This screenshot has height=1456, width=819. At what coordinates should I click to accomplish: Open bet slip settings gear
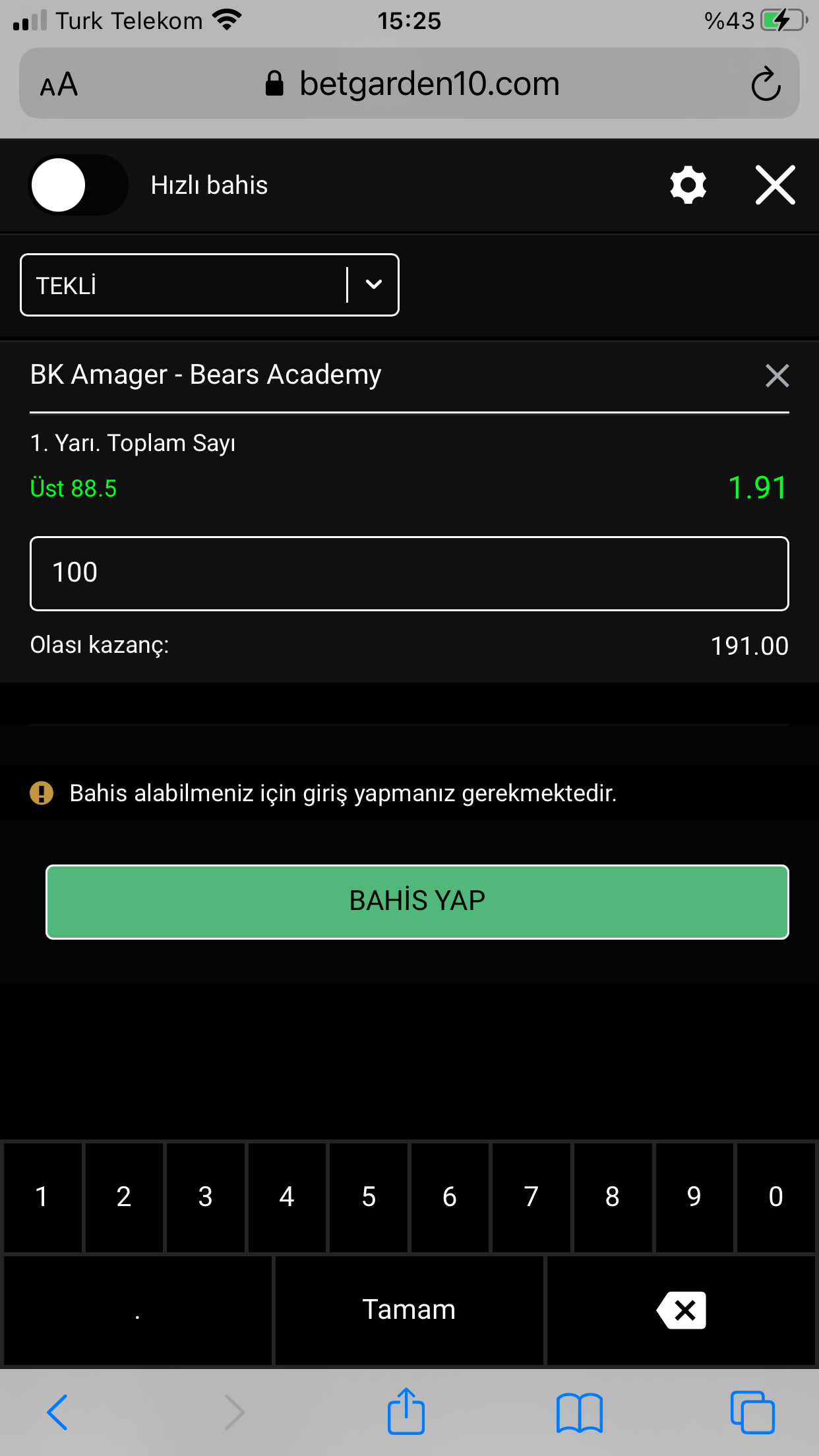coord(688,185)
